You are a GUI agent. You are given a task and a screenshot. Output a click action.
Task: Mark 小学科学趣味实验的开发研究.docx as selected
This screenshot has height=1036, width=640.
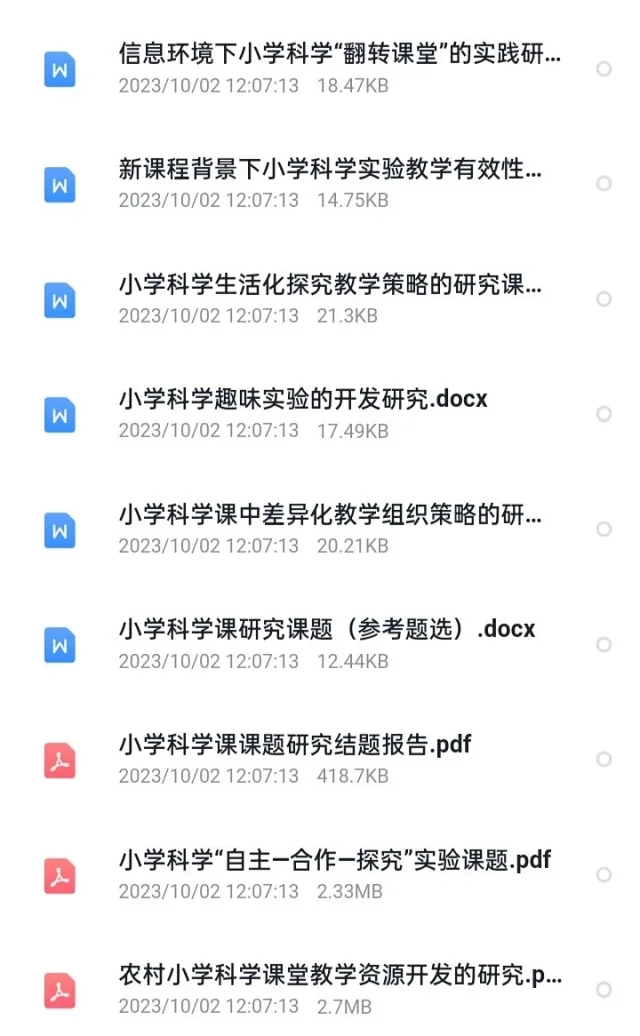tap(604, 414)
